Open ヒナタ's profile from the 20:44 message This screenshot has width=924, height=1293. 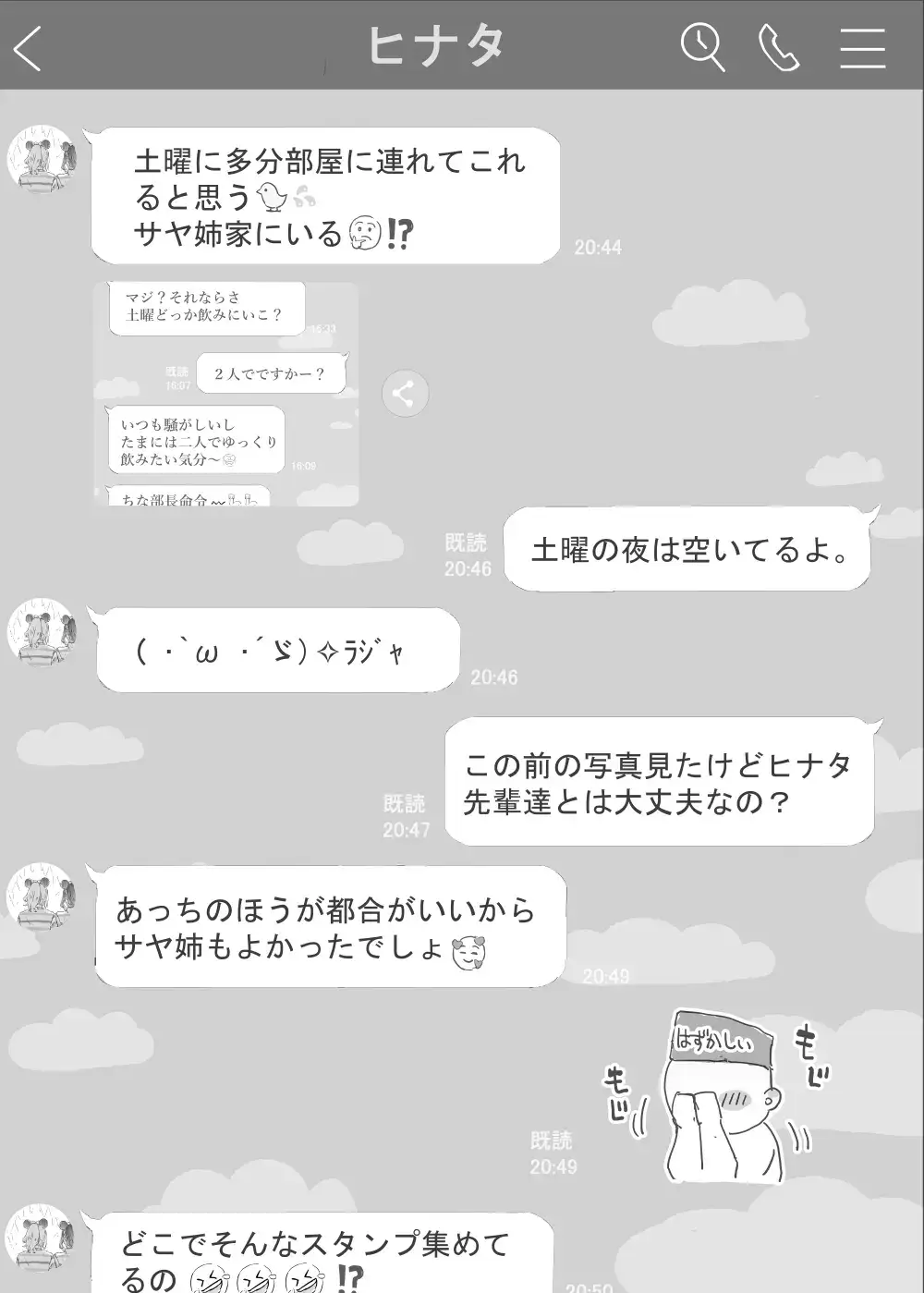pyautogui.click(x=42, y=159)
